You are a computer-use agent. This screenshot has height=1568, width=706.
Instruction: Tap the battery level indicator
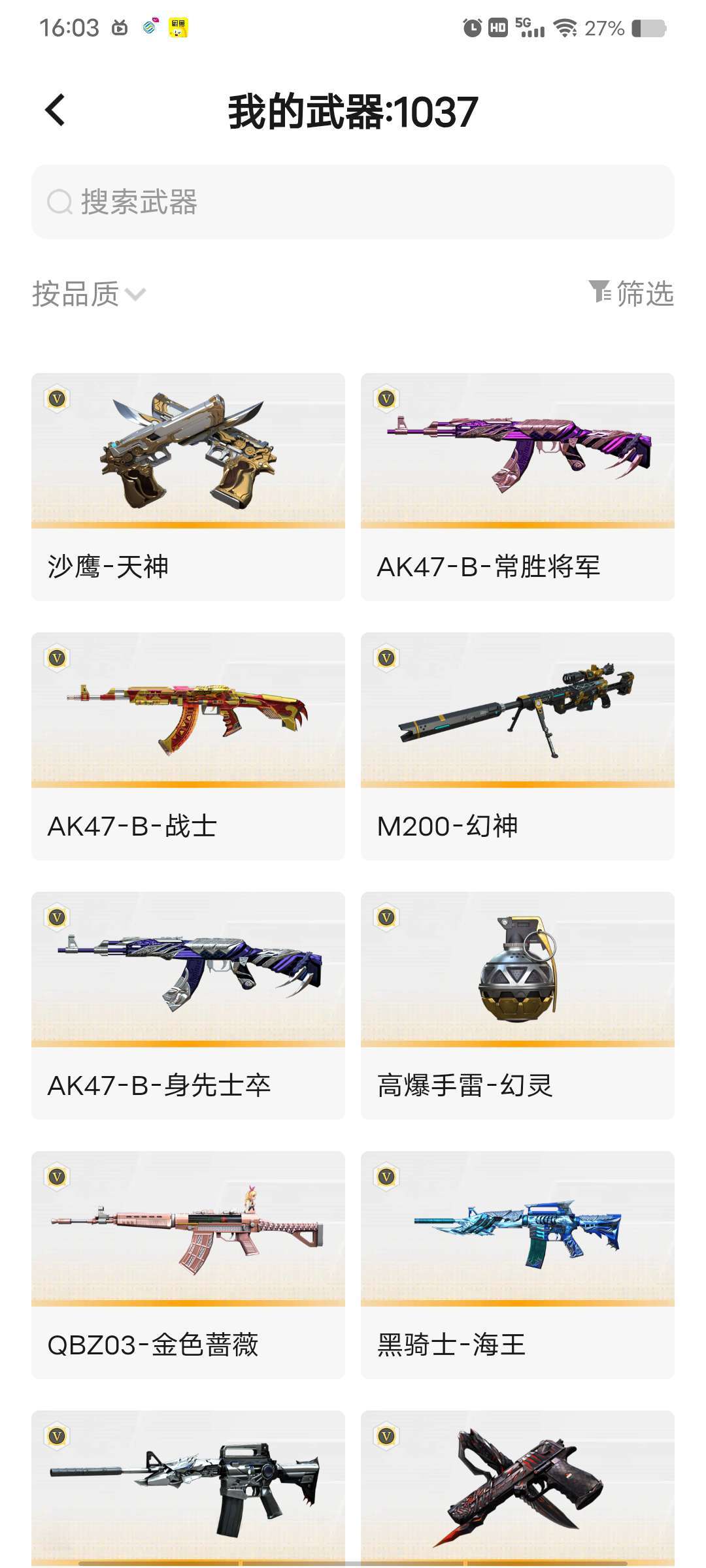click(647, 26)
